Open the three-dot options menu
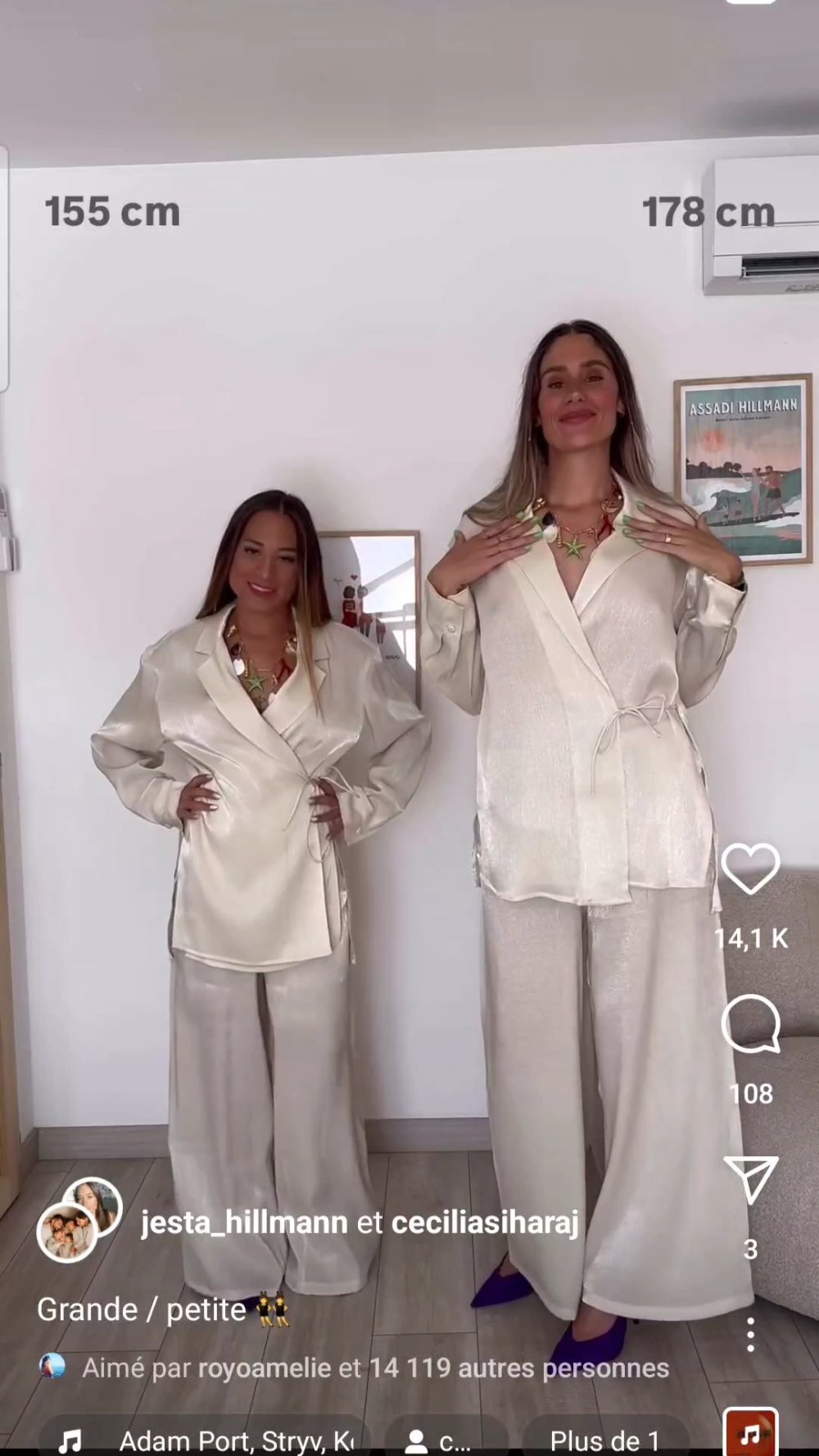 (750, 1334)
